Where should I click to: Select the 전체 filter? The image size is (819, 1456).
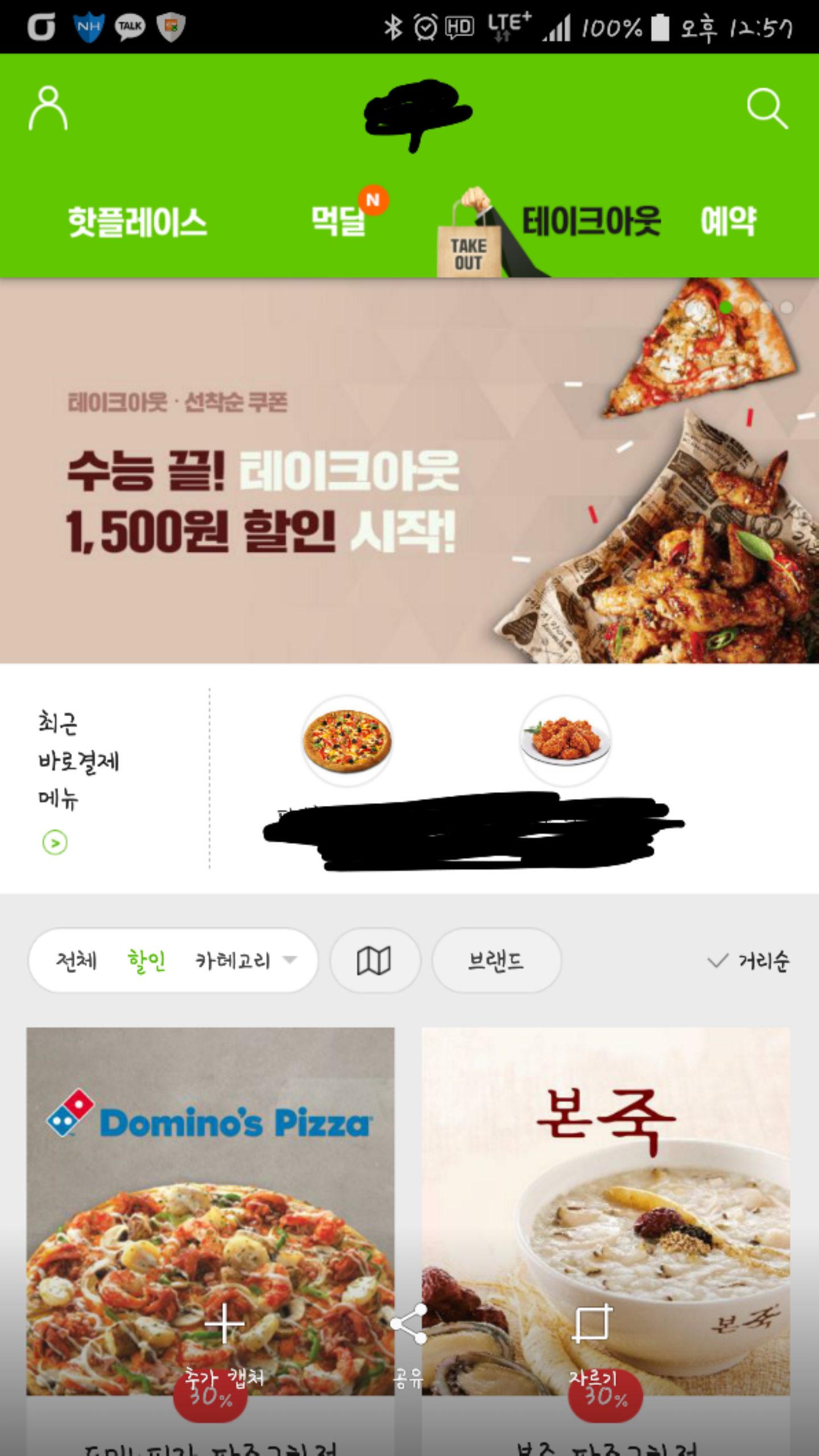(x=76, y=961)
